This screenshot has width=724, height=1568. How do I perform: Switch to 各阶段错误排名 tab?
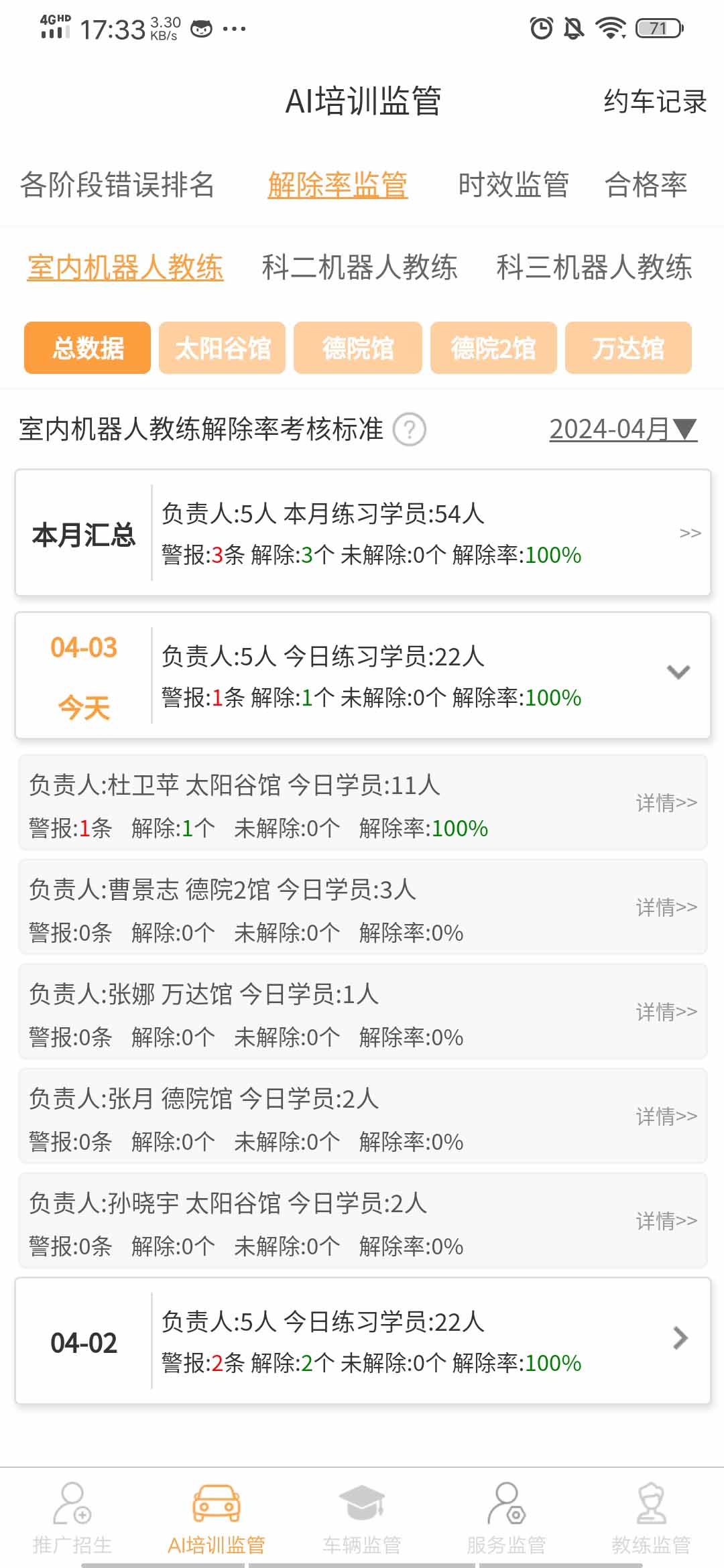(117, 184)
